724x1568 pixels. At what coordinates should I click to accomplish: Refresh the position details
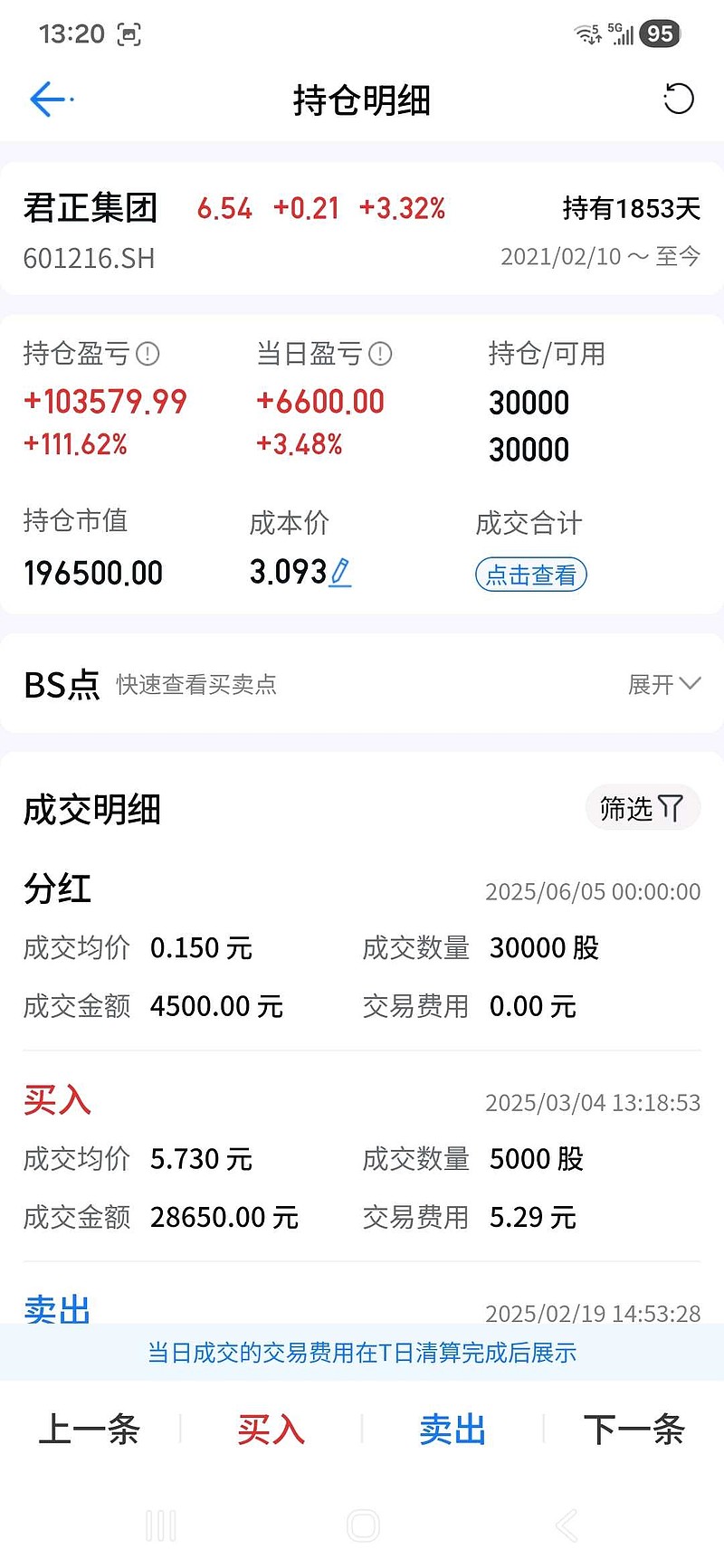(678, 100)
